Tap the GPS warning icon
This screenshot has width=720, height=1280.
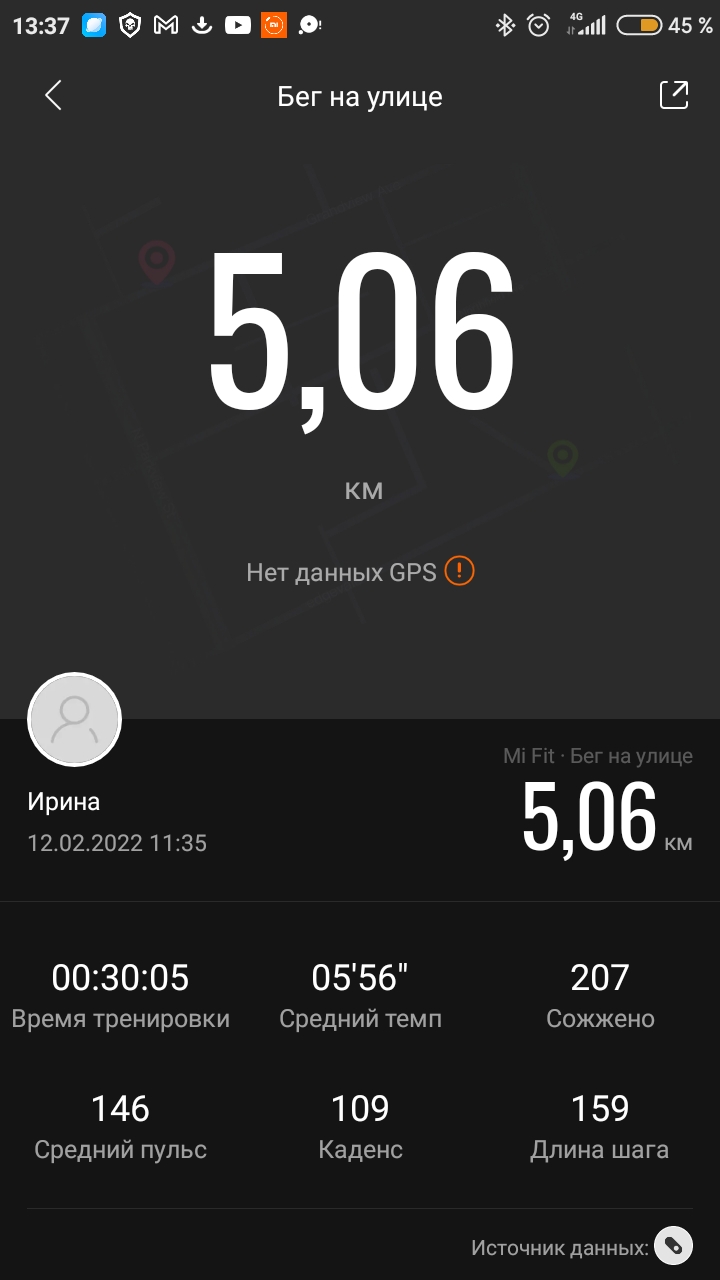[x=459, y=571]
